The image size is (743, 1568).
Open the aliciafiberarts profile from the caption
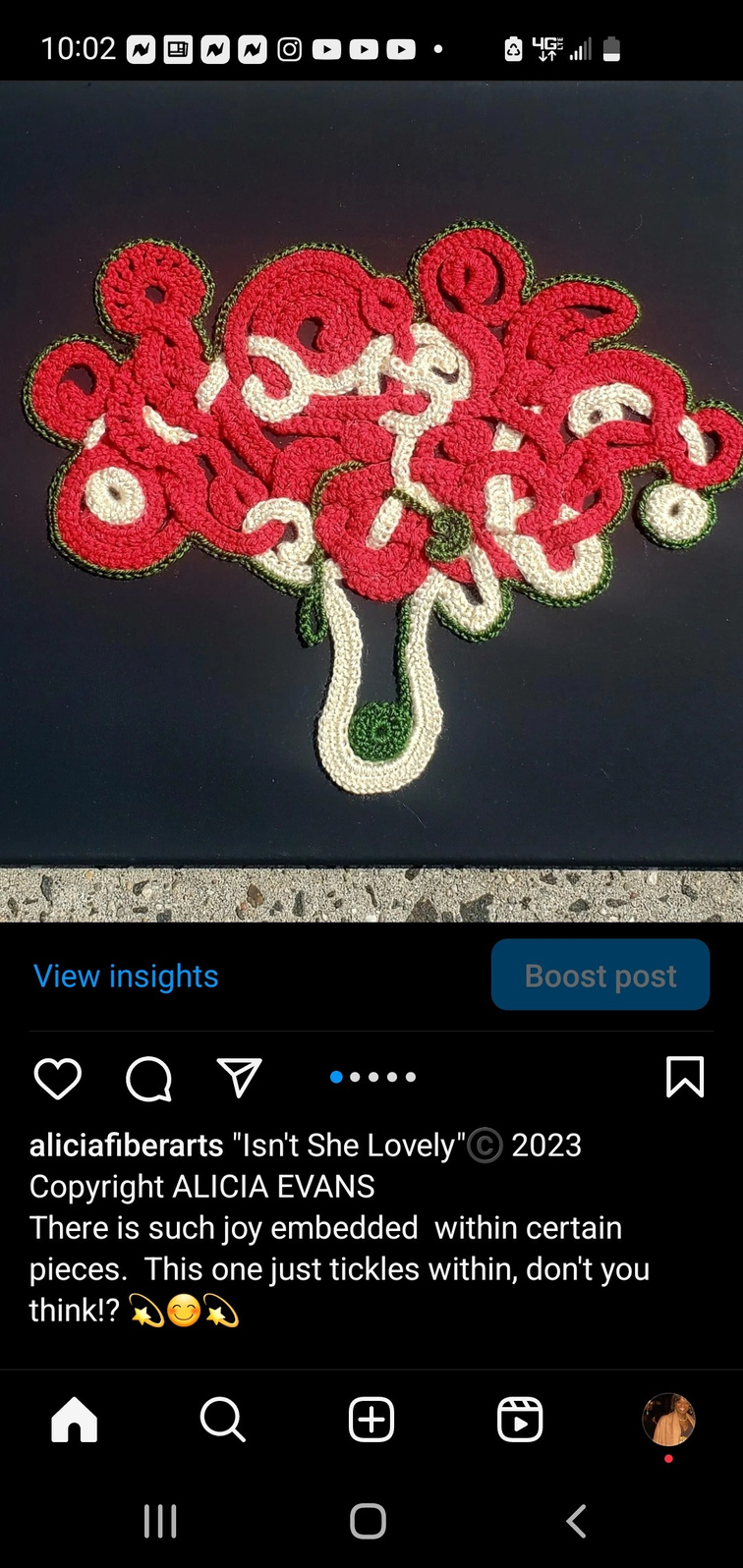point(127,1145)
